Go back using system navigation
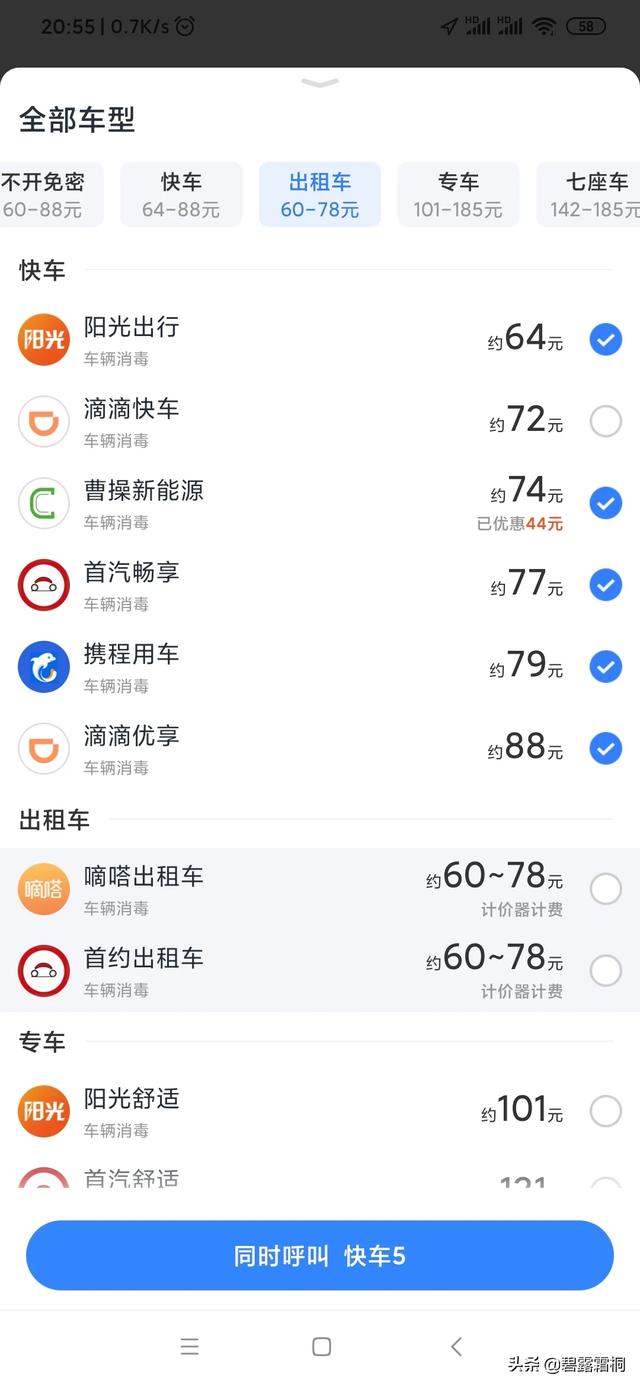Image resolution: width=640 pixels, height=1387 pixels. click(x=456, y=1347)
